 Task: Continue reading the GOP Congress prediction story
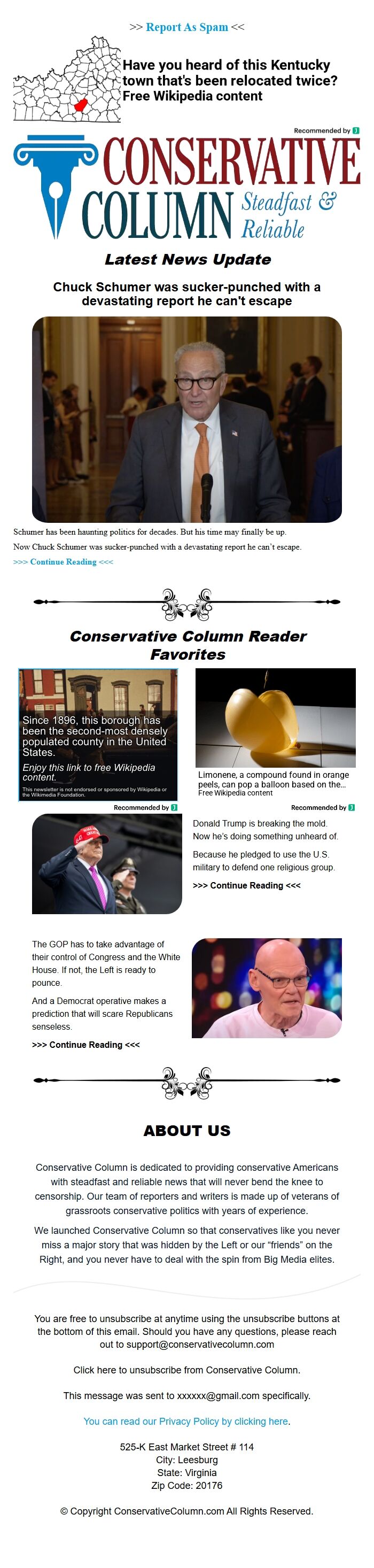tap(85, 1045)
